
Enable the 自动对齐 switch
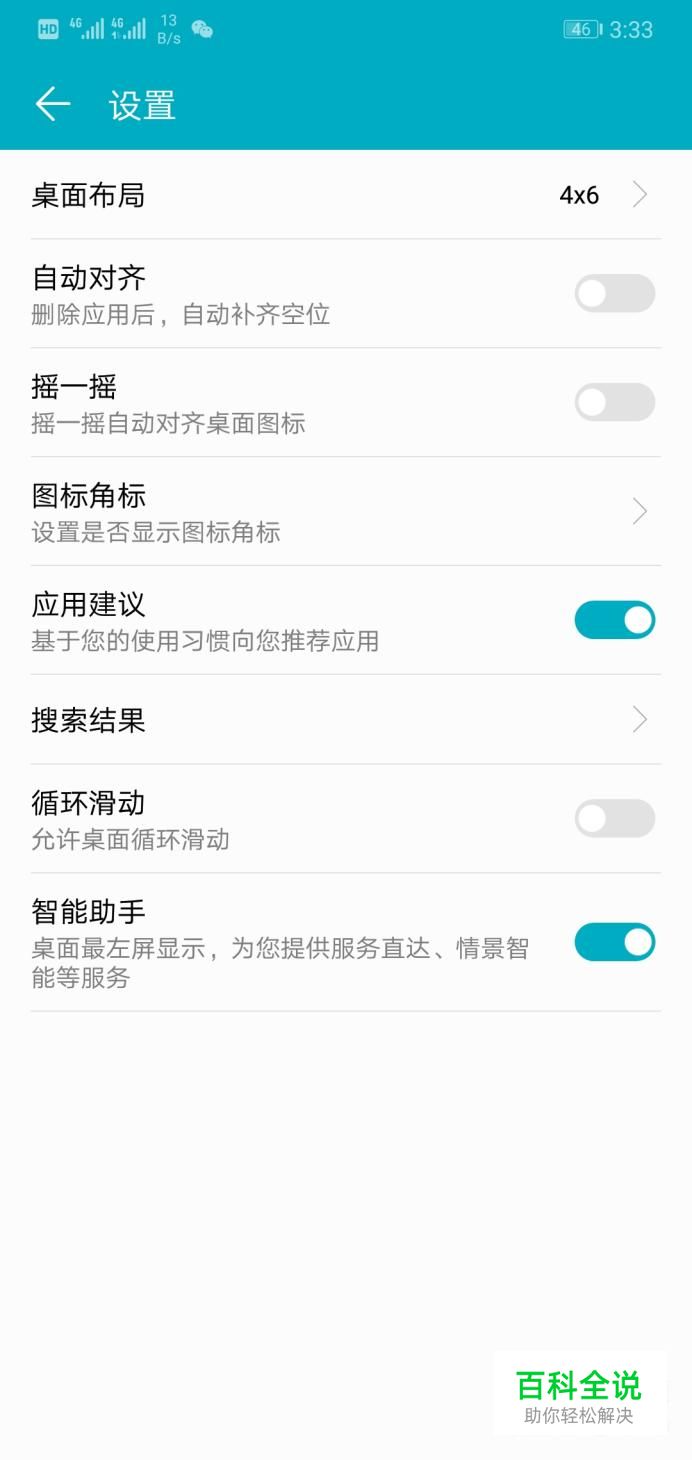(614, 294)
